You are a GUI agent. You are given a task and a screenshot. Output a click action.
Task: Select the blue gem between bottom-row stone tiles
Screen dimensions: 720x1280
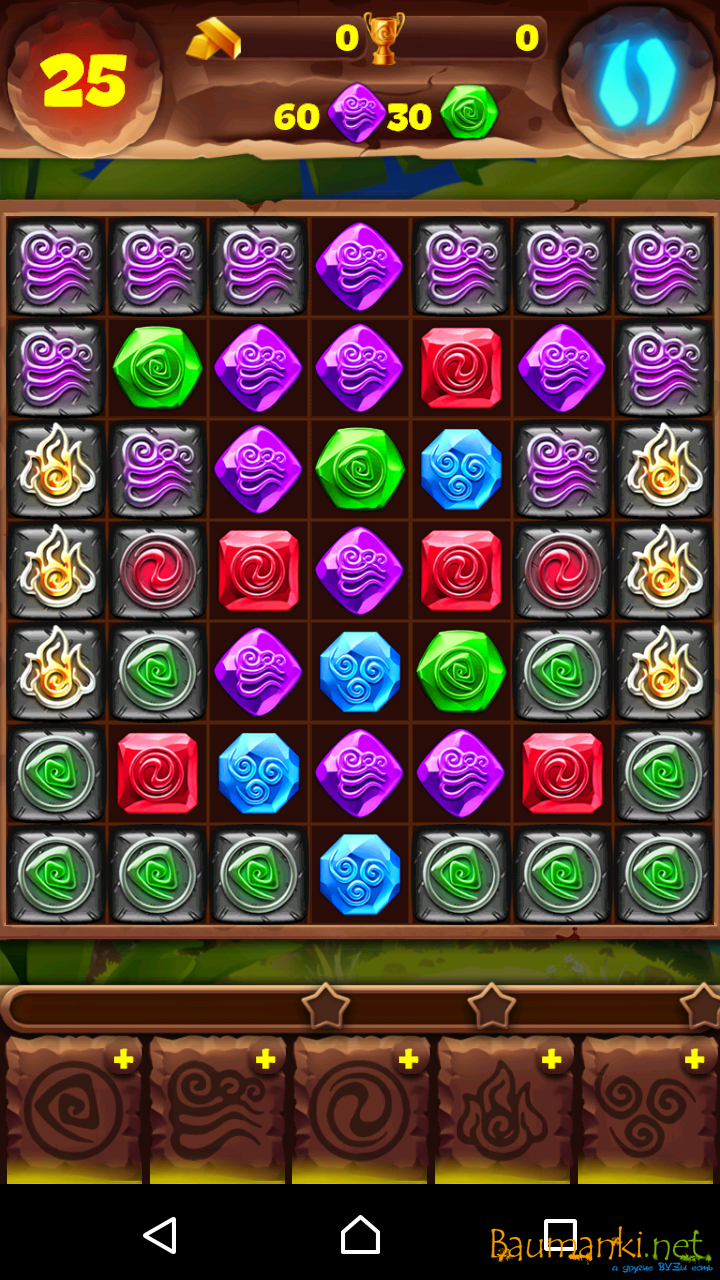point(359,874)
